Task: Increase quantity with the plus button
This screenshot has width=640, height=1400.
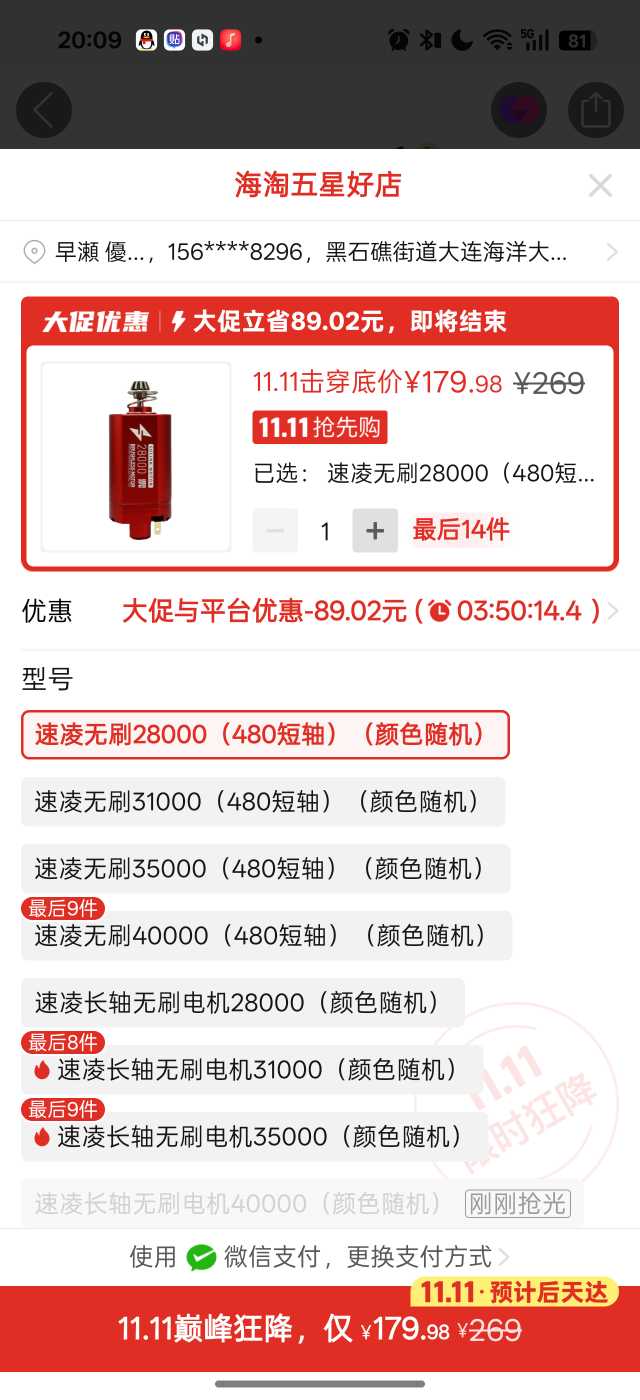Action: [x=375, y=530]
